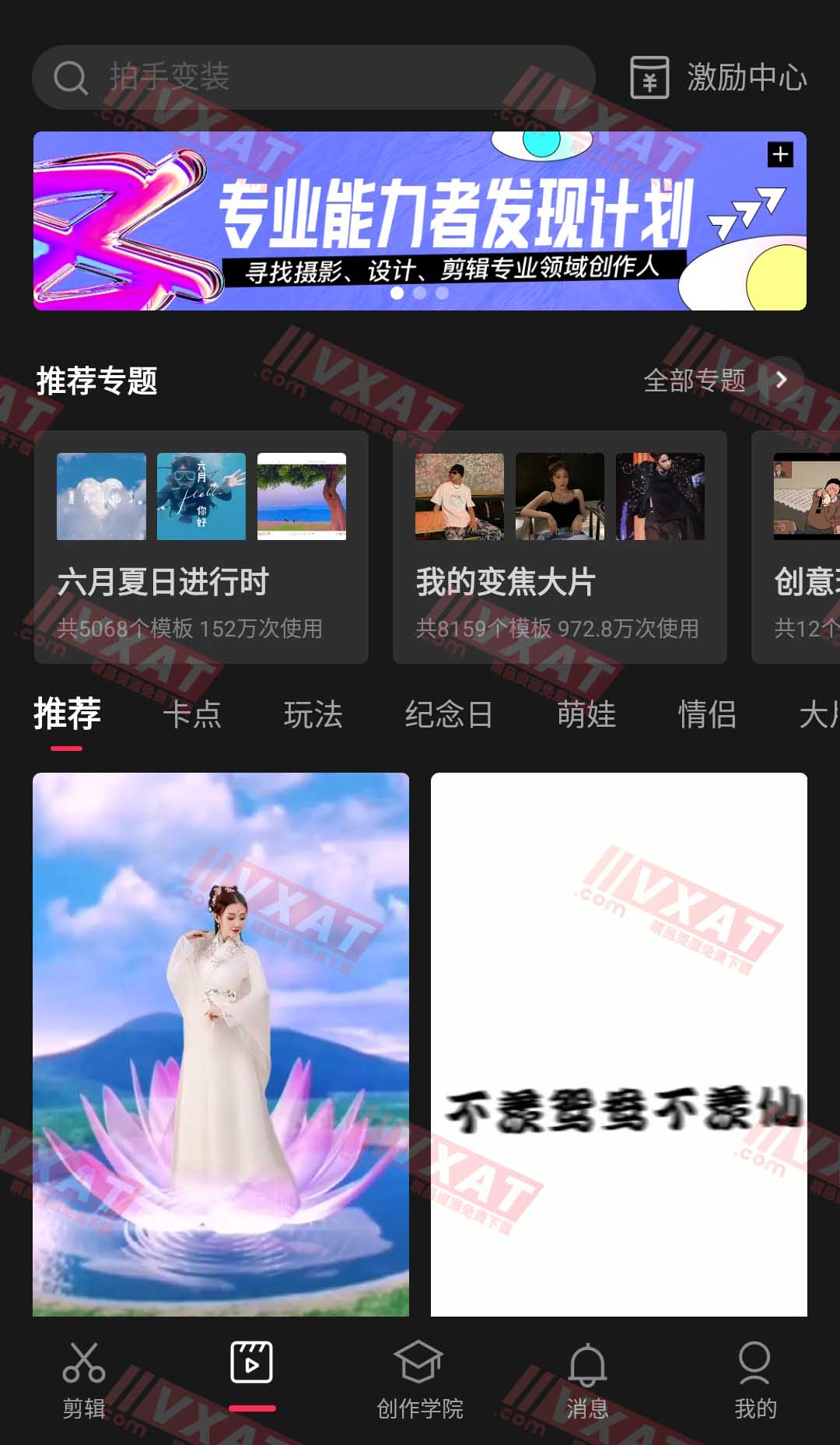Open the 六月夏日进行时 topic card
Viewport: 840px width, 1445px height.
201,546
